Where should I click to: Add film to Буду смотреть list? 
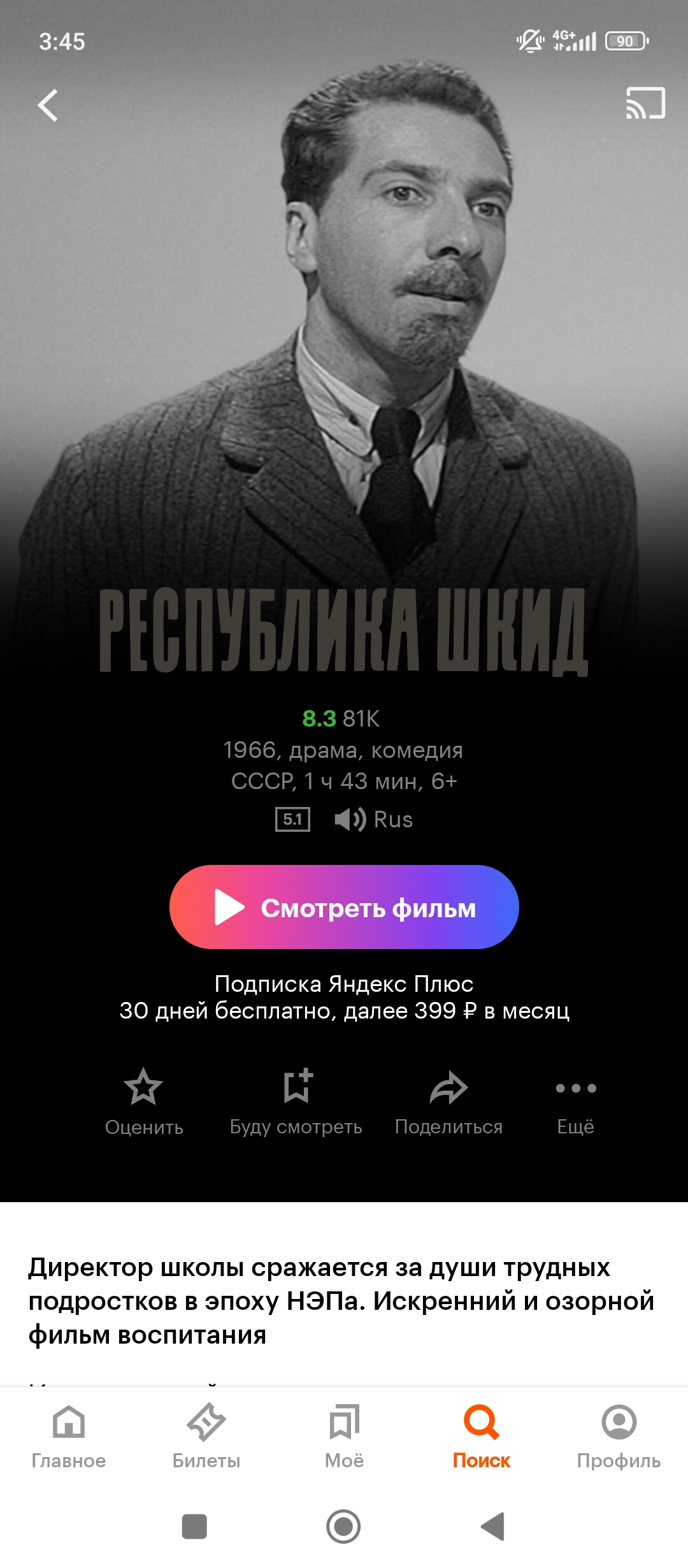pos(296,1103)
